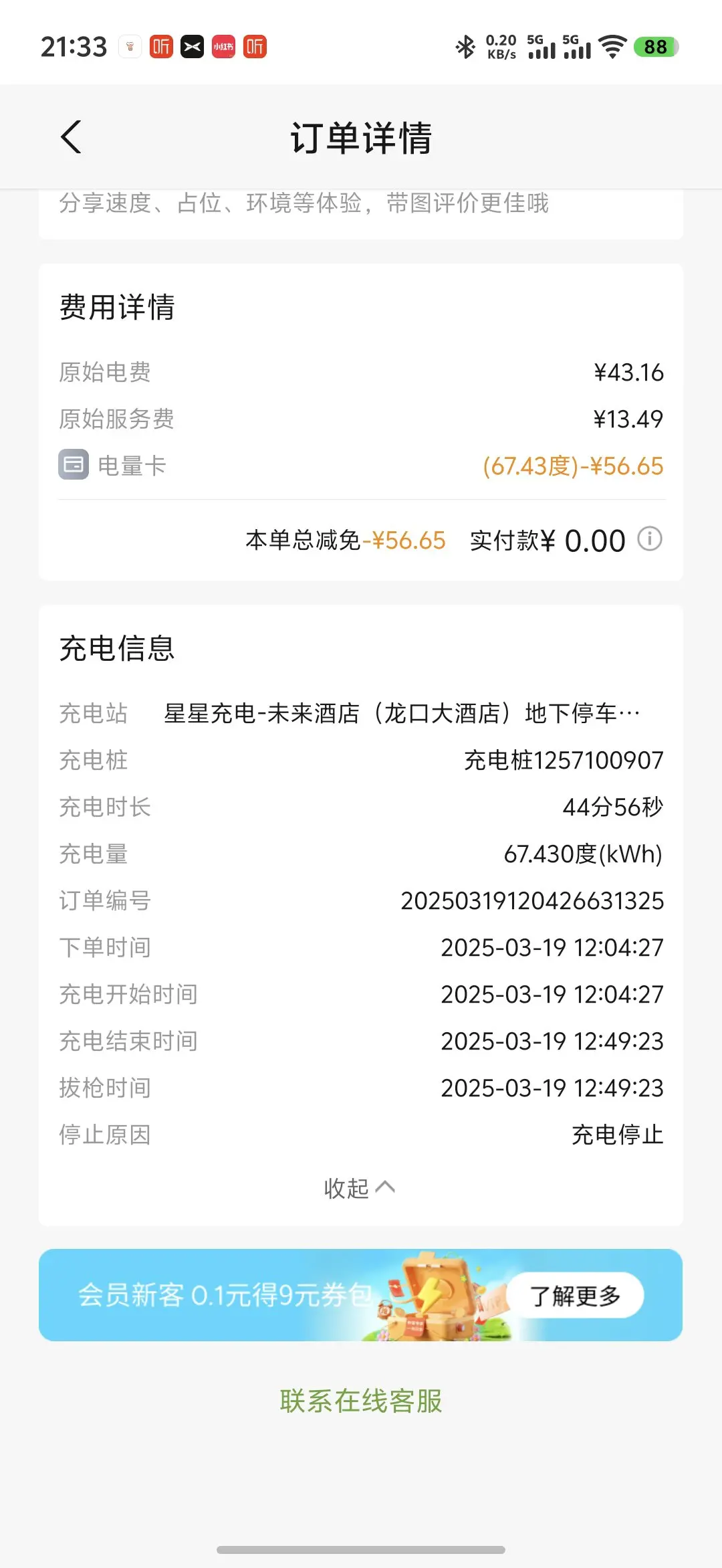Collapse charging info with 收起
This screenshot has width=722, height=1568.
[x=360, y=1188]
